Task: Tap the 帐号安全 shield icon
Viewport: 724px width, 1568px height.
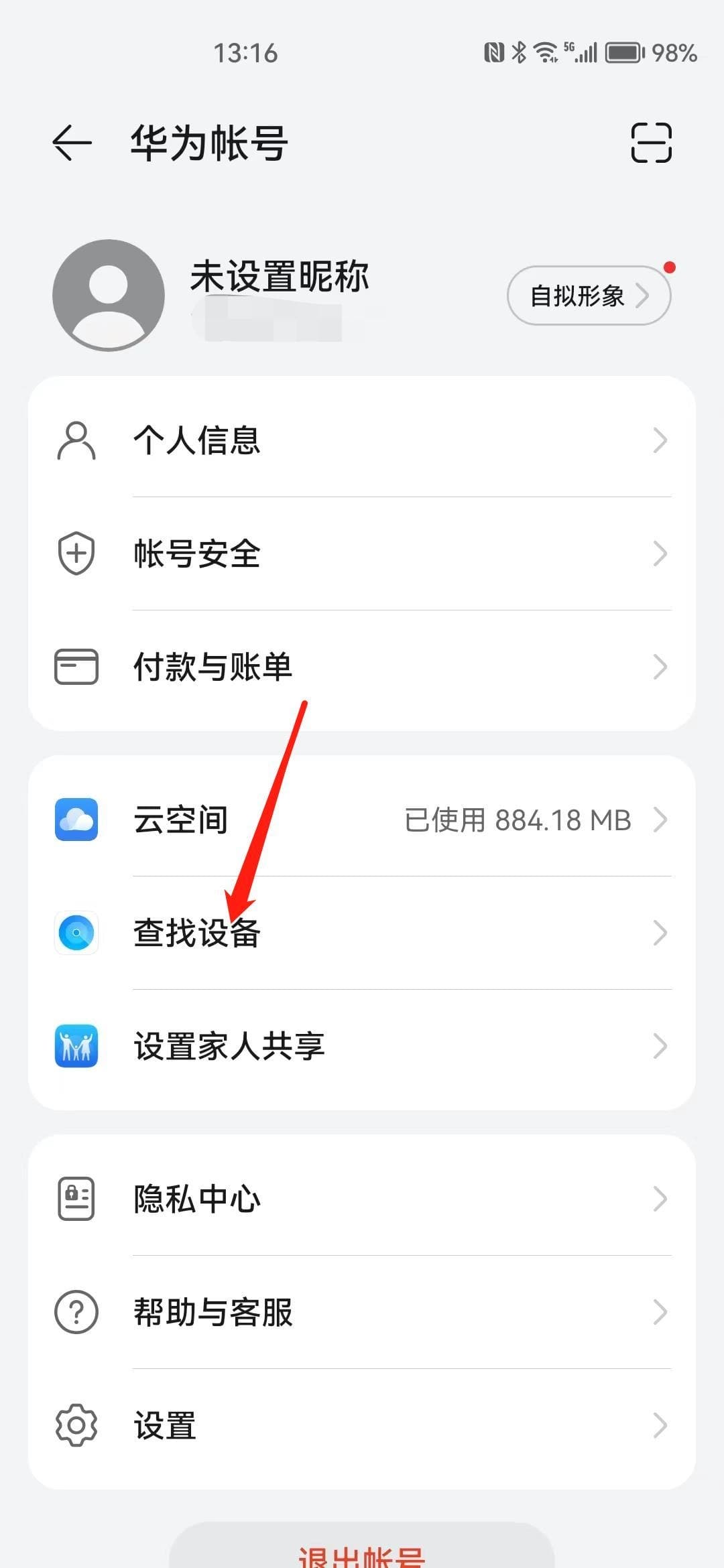Action: point(76,553)
